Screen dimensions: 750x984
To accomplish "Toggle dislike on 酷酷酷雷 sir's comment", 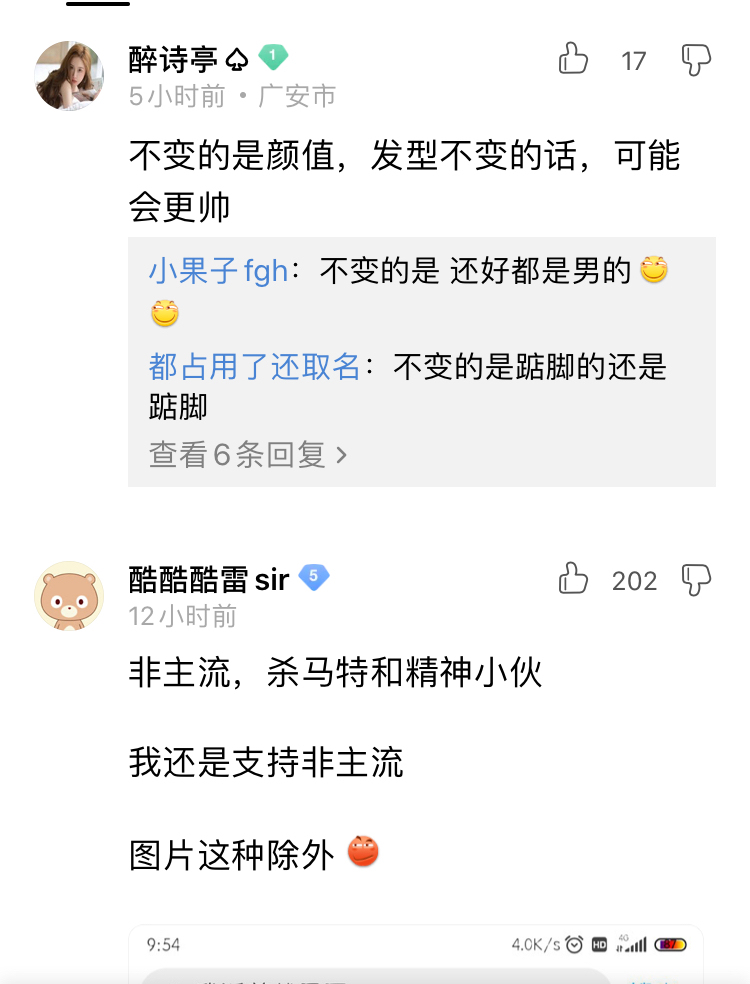I will click(696, 580).
